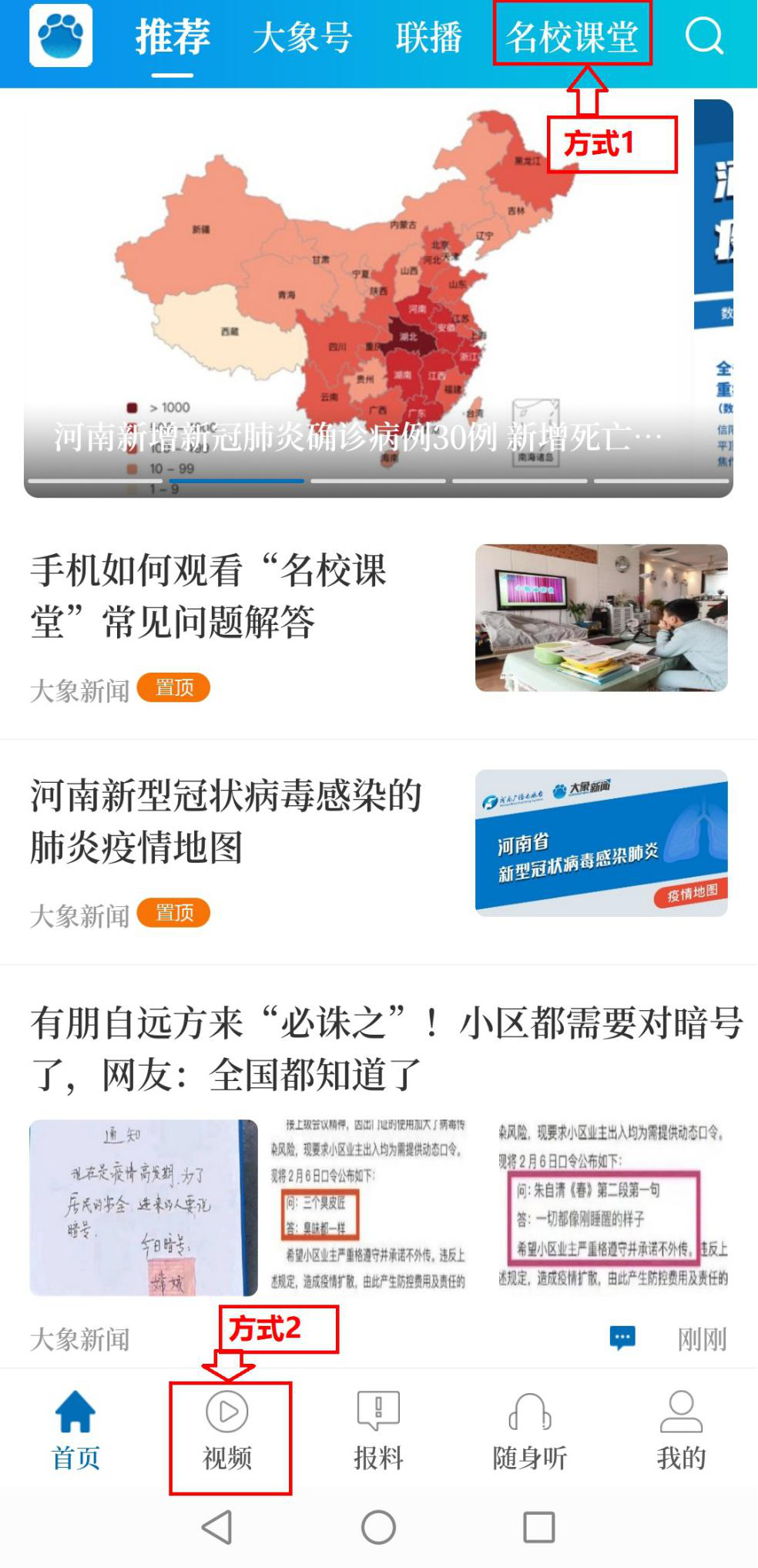The image size is (758, 1568).
Task: Tap the comment icon under 必诛之 article
Action: [622, 1338]
